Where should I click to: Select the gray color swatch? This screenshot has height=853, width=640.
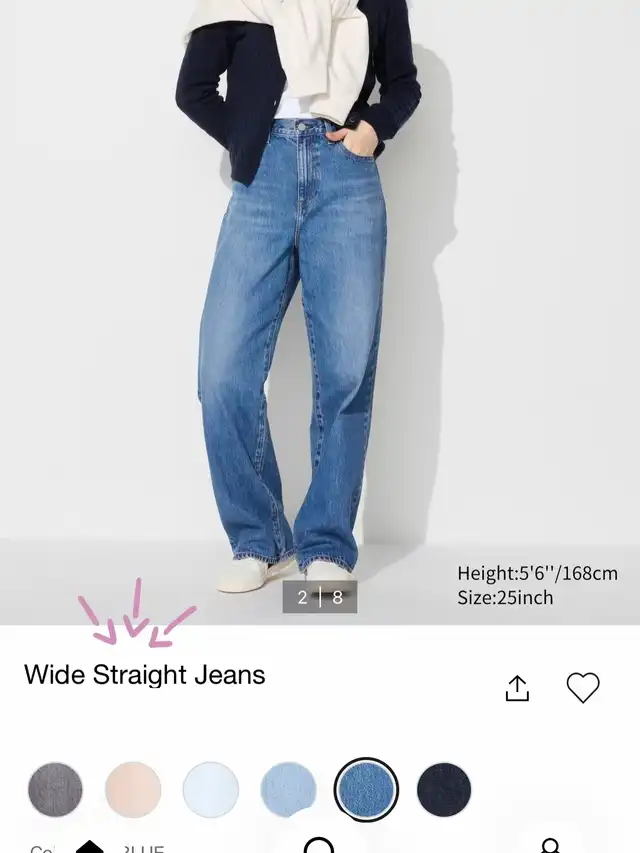(55, 789)
